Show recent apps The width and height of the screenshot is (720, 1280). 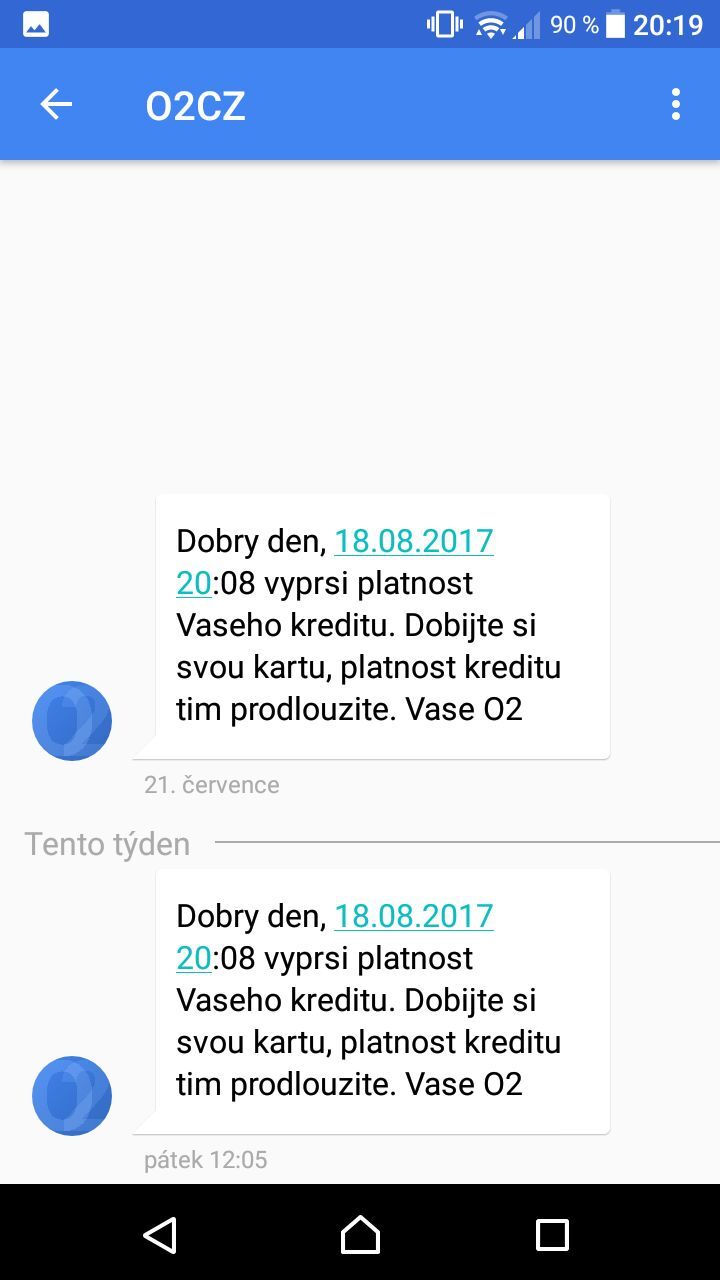point(552,1235)
